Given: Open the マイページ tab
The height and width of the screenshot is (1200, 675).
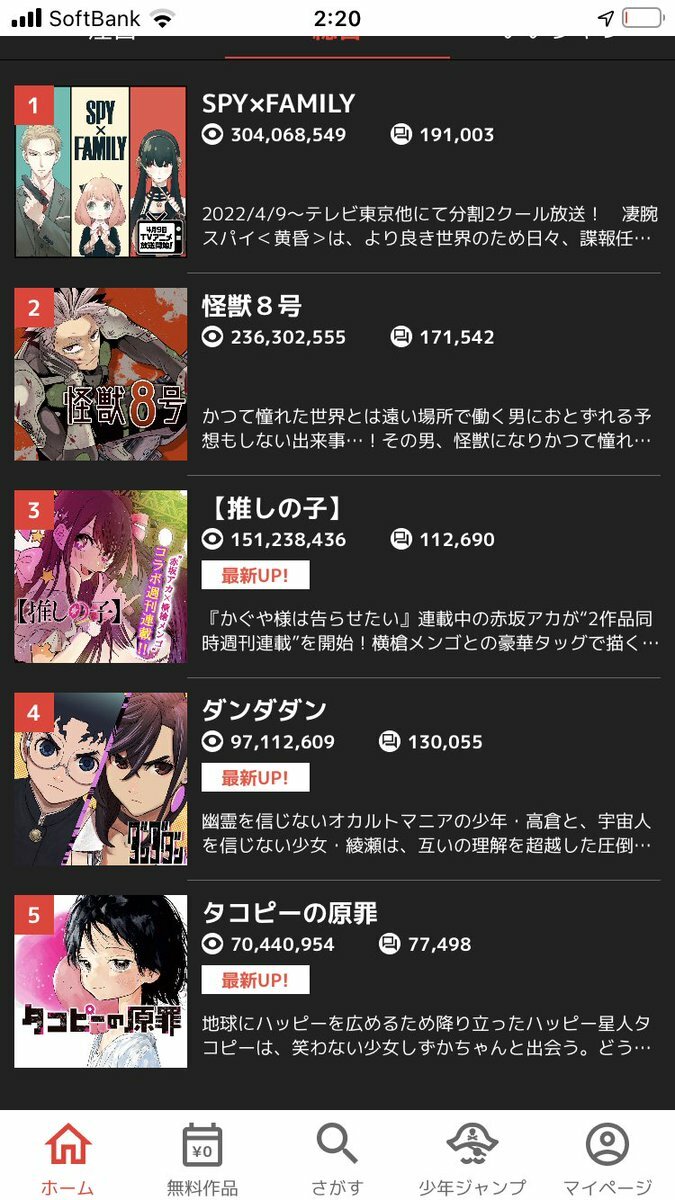Looking at the screenshot, I should coord(607,1157).
